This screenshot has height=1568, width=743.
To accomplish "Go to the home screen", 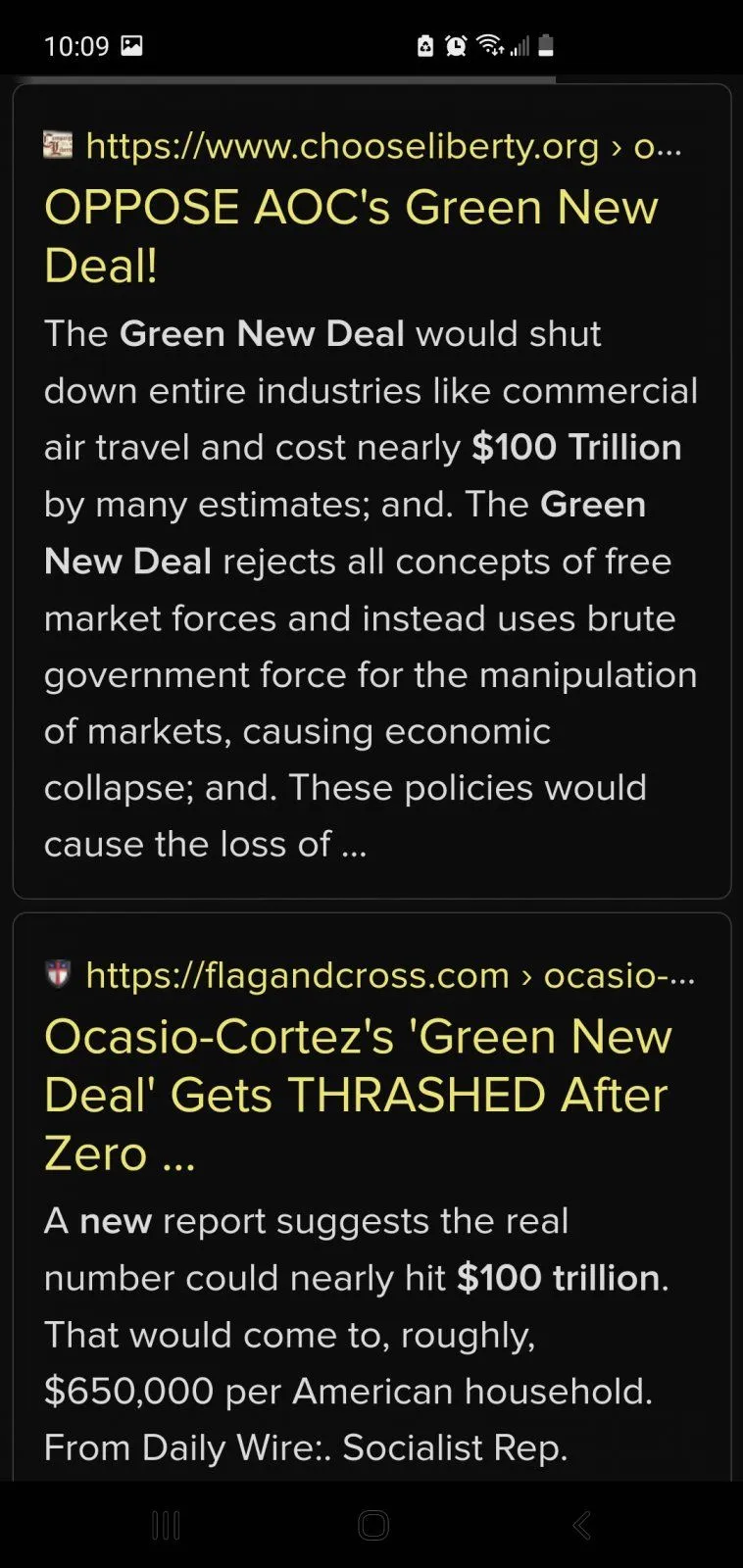I will pyautogui.click(x=372, y=1525).
